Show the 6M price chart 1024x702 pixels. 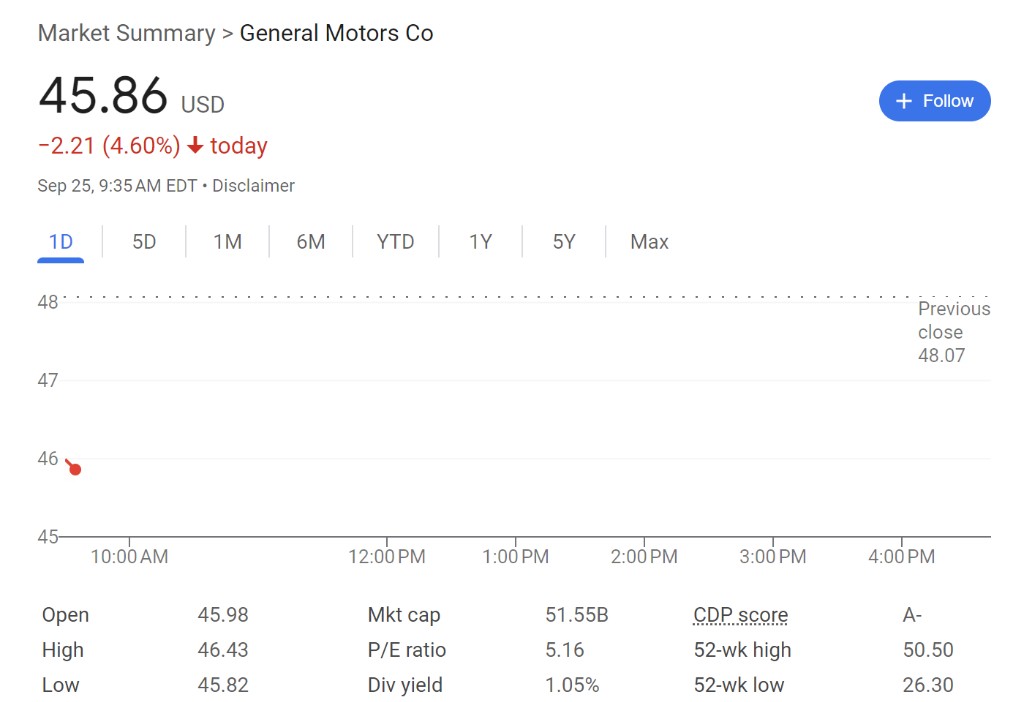pyautogui.click(x=311, y=242)
